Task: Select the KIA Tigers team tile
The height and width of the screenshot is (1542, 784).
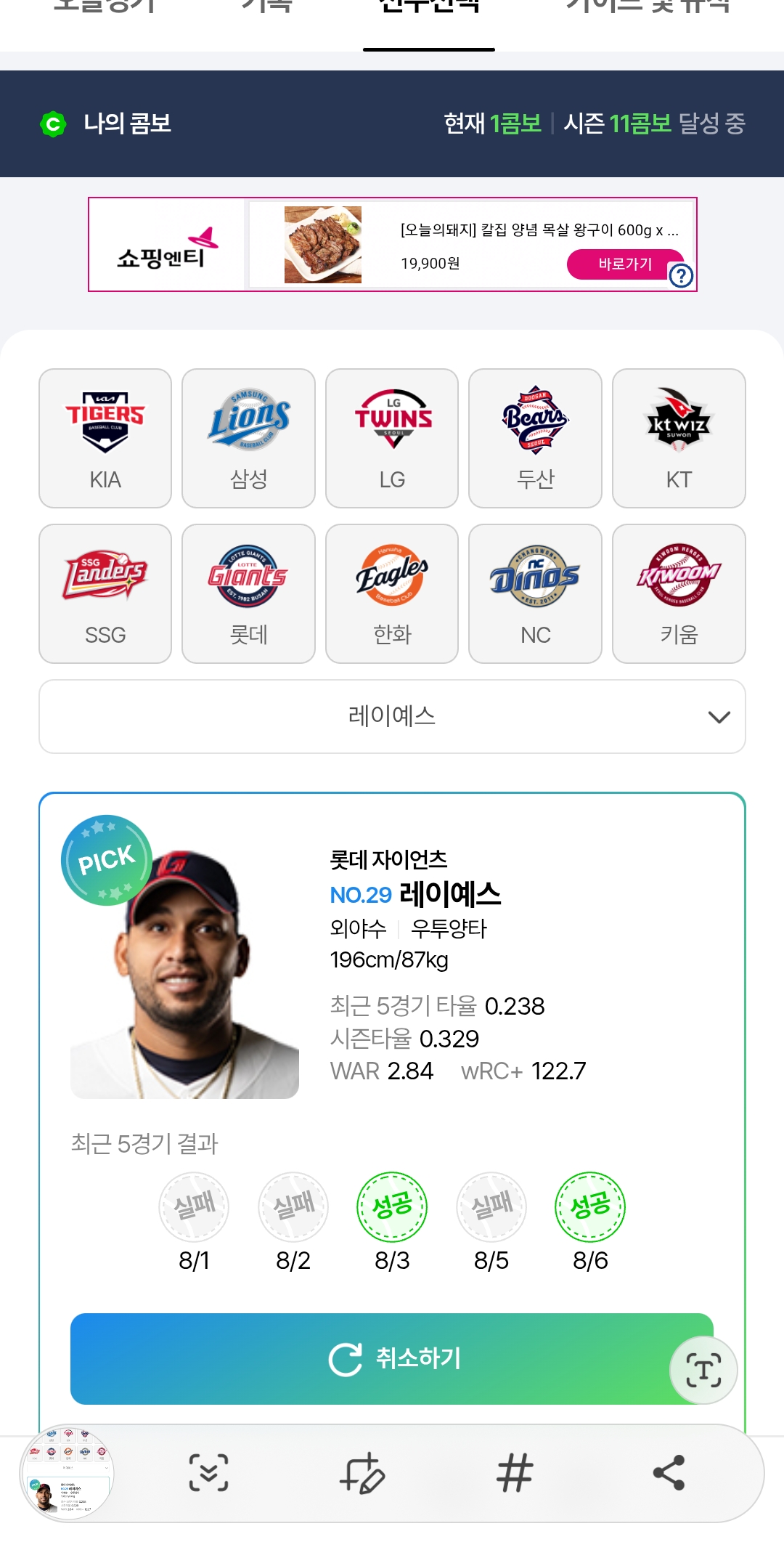Action: coord(105,438)
